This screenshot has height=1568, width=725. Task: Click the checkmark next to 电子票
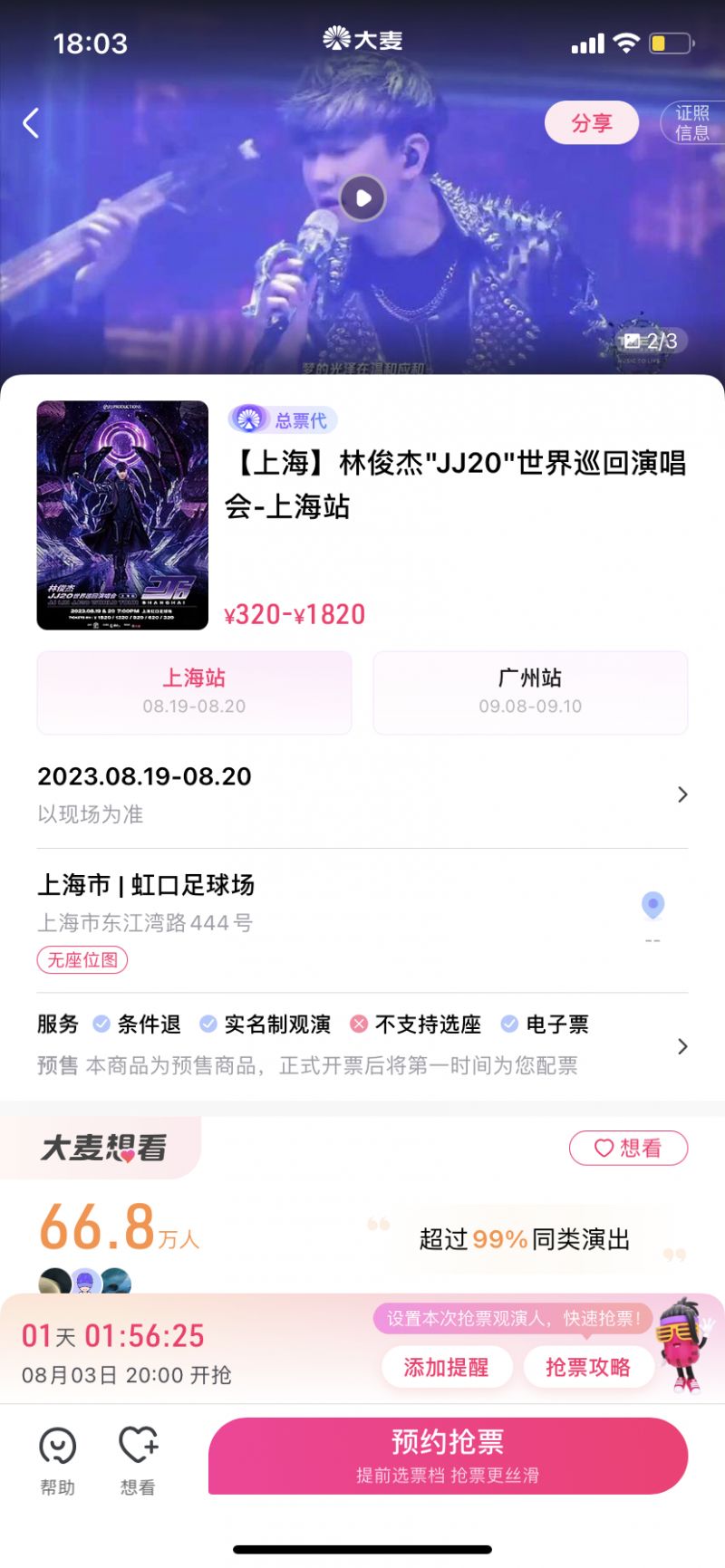pos(509,1024)
